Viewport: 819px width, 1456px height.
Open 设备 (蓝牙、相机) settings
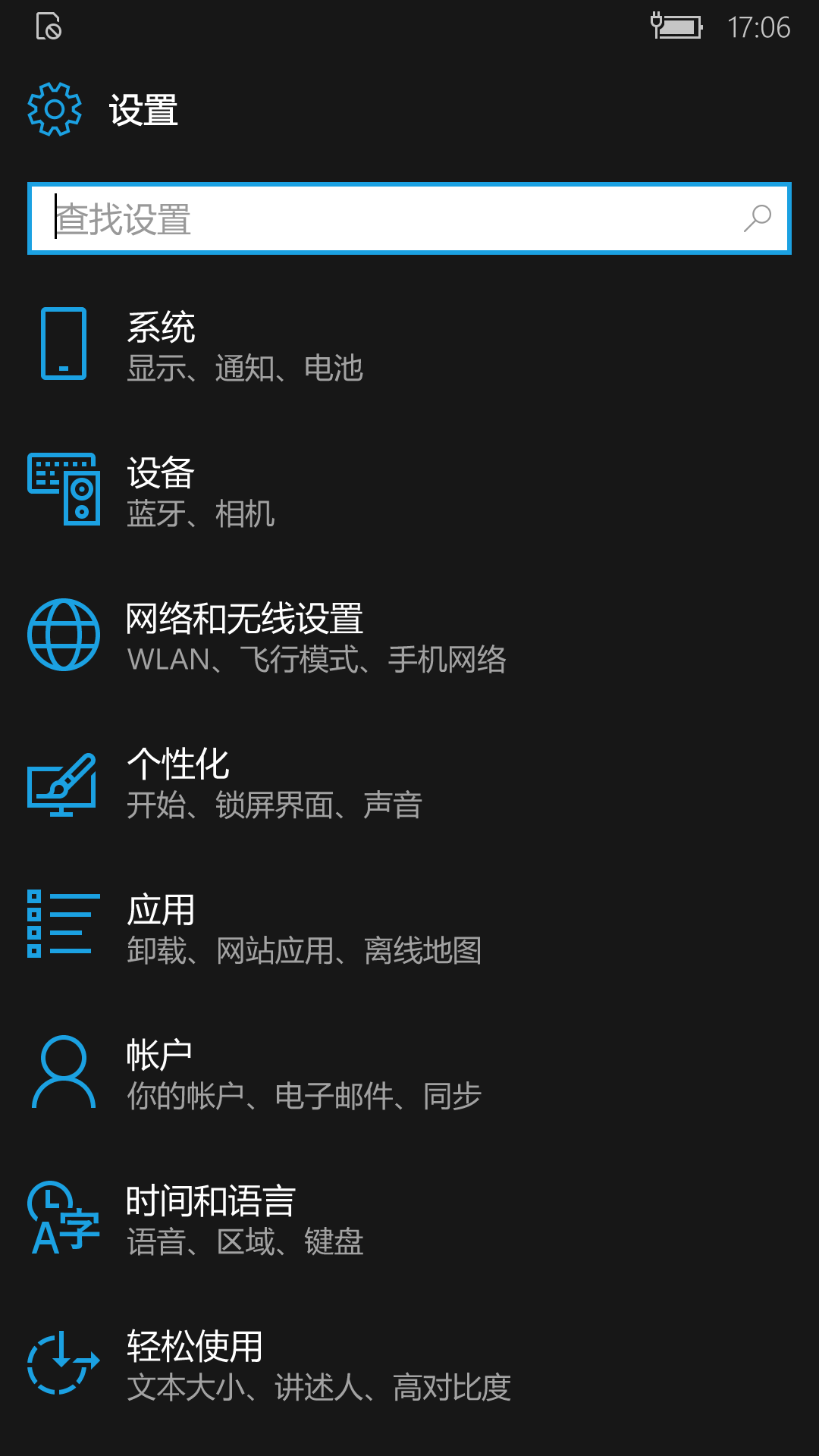(409, 491)
